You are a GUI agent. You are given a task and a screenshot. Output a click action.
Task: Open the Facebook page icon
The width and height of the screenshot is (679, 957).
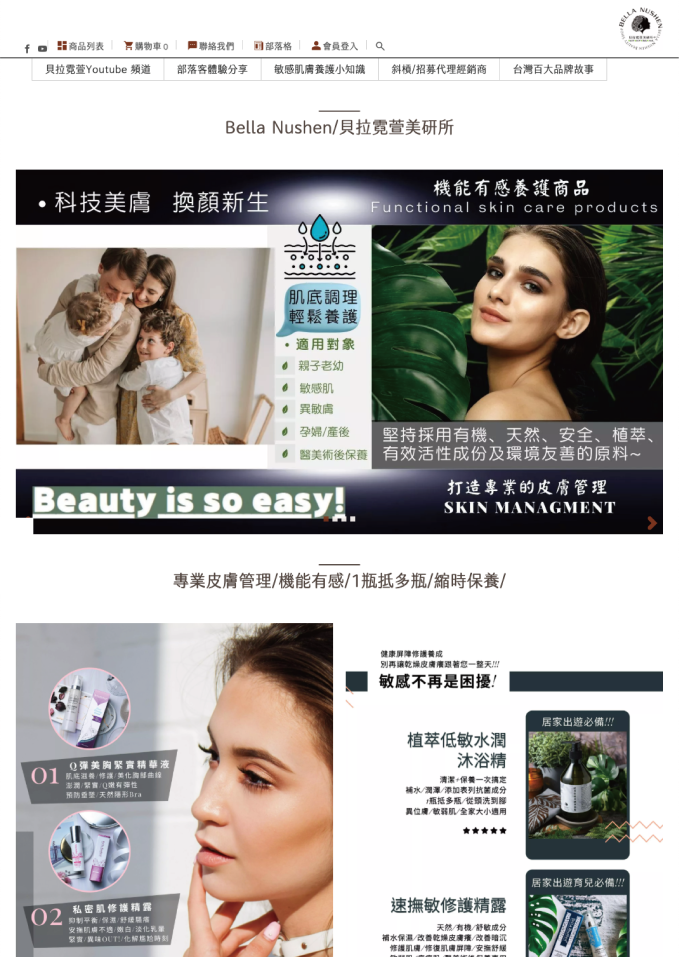pyautogui.click(x=27, y=48)
